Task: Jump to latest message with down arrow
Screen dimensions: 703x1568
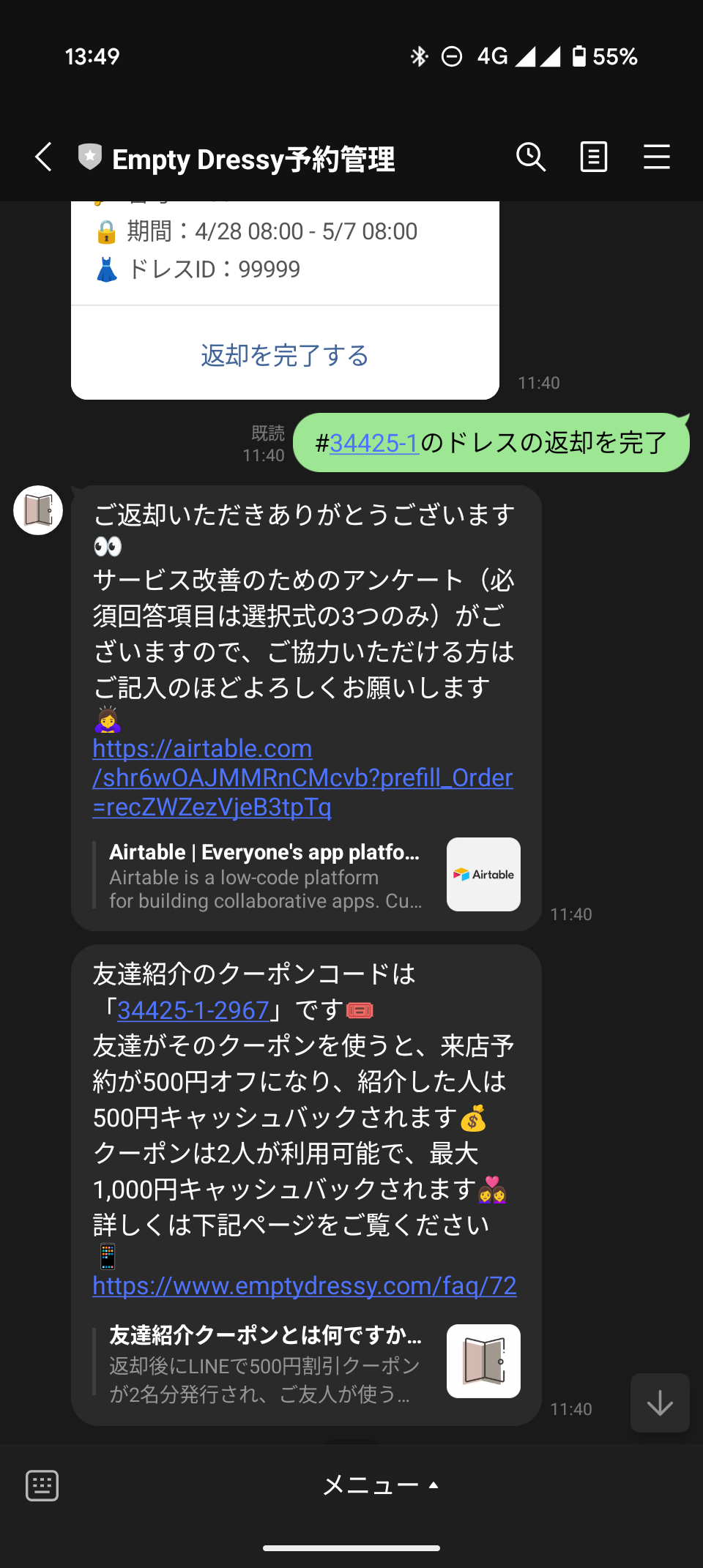Action: point(660,1403)
